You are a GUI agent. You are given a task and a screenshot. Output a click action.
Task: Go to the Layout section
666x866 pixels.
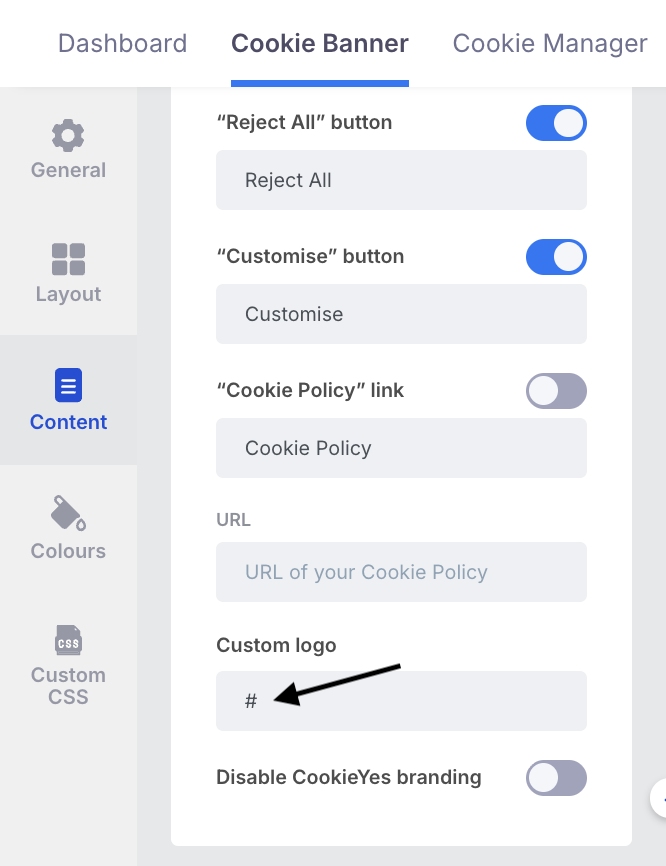point(68,273)
